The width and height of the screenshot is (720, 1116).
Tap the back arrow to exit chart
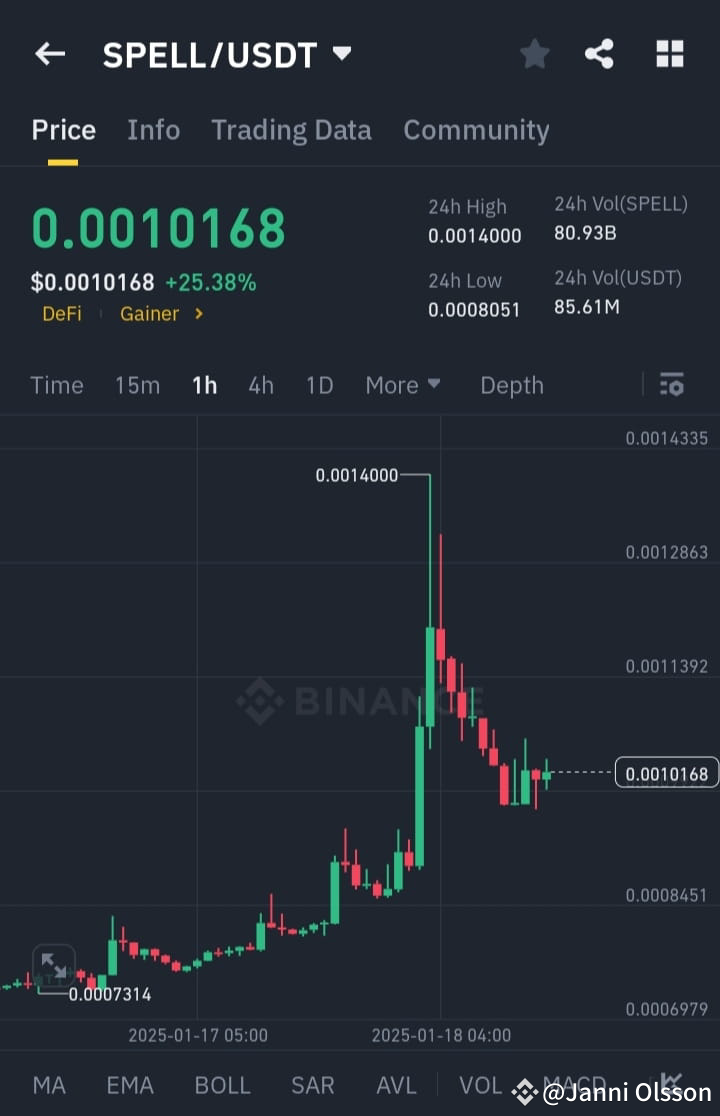point(50,54)
